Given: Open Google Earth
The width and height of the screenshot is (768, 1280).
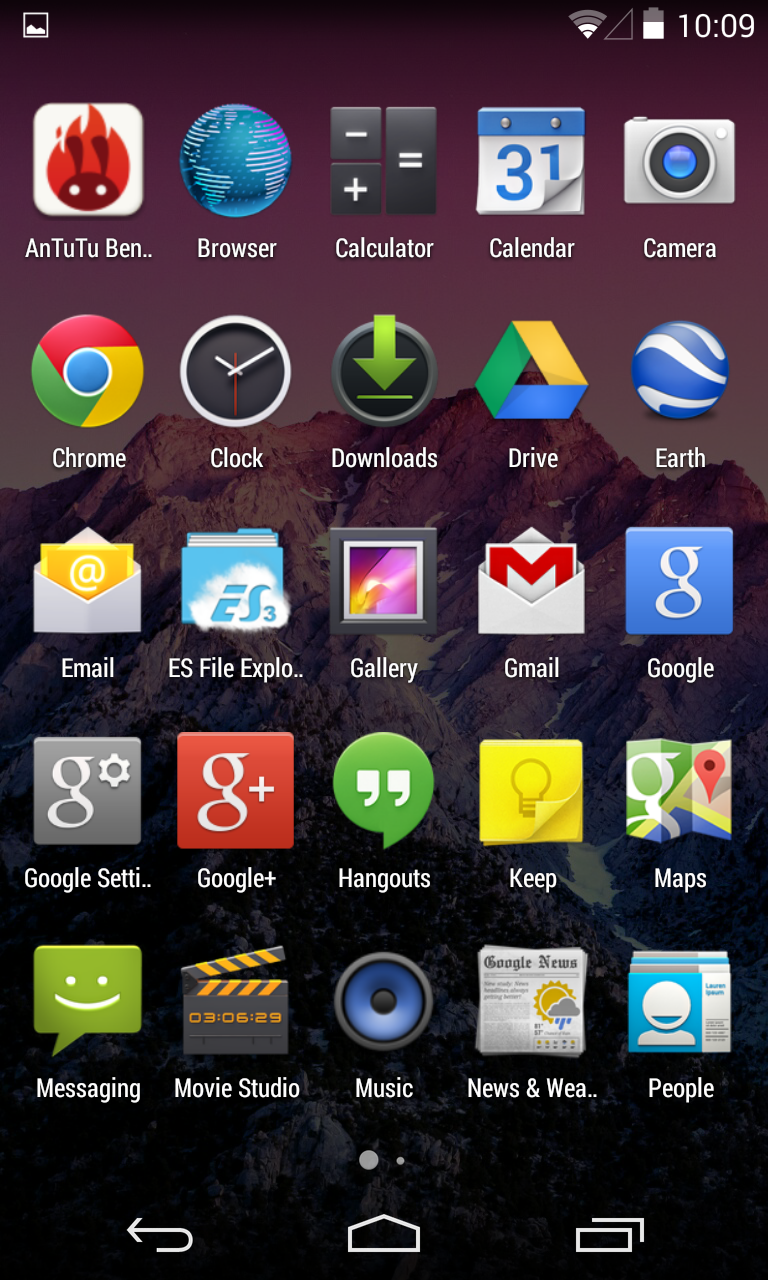Looking at the screenshot, I should pos(680,370).
